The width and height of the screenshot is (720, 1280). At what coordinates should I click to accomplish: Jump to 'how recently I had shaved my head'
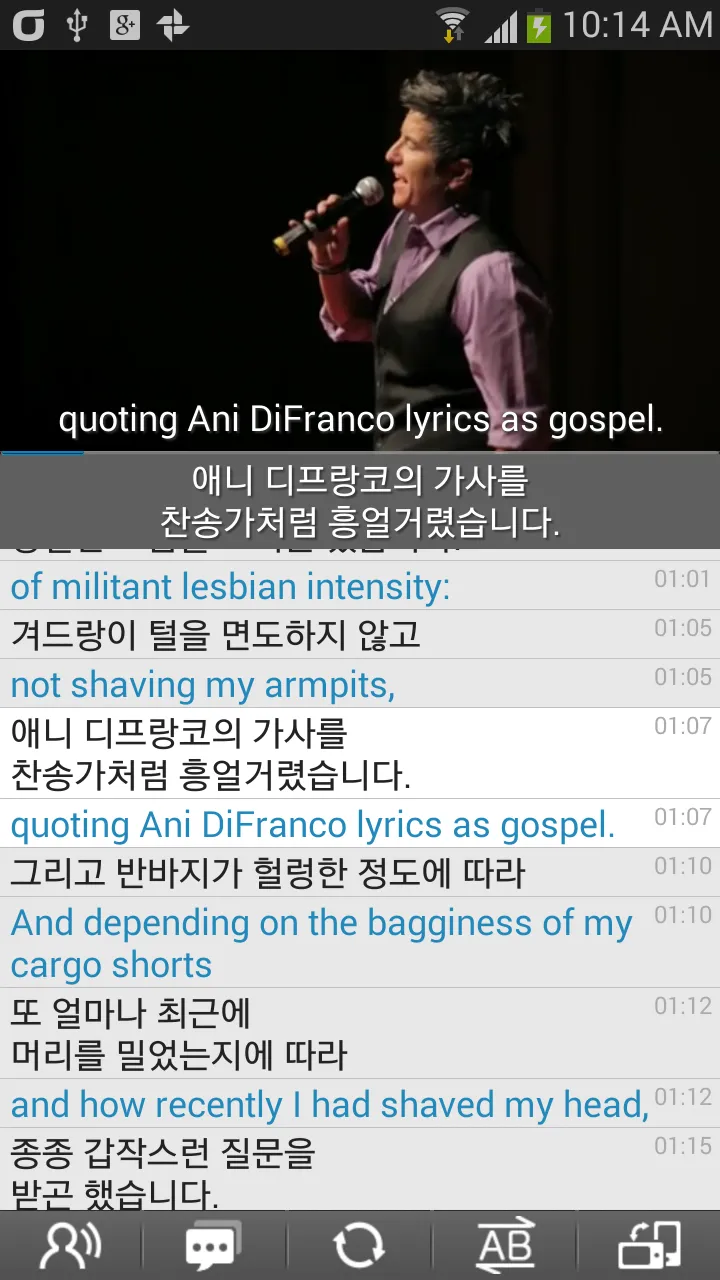coord(360,1104)
